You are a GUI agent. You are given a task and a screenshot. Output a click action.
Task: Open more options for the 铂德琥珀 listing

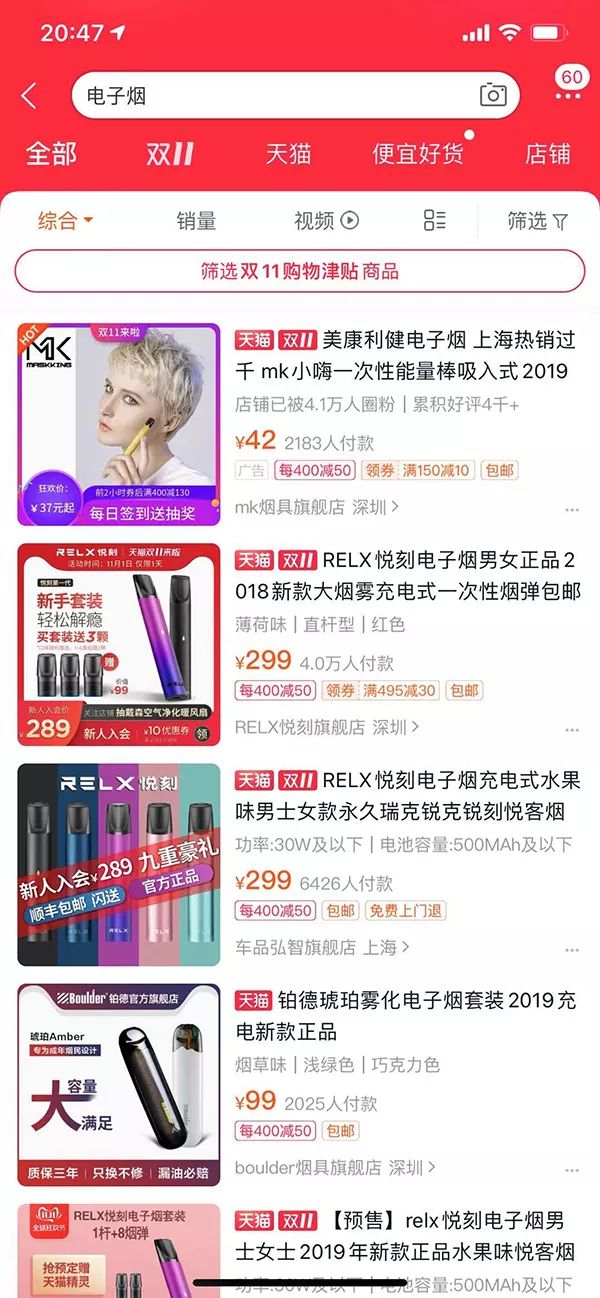click(x=572, y=1168)
